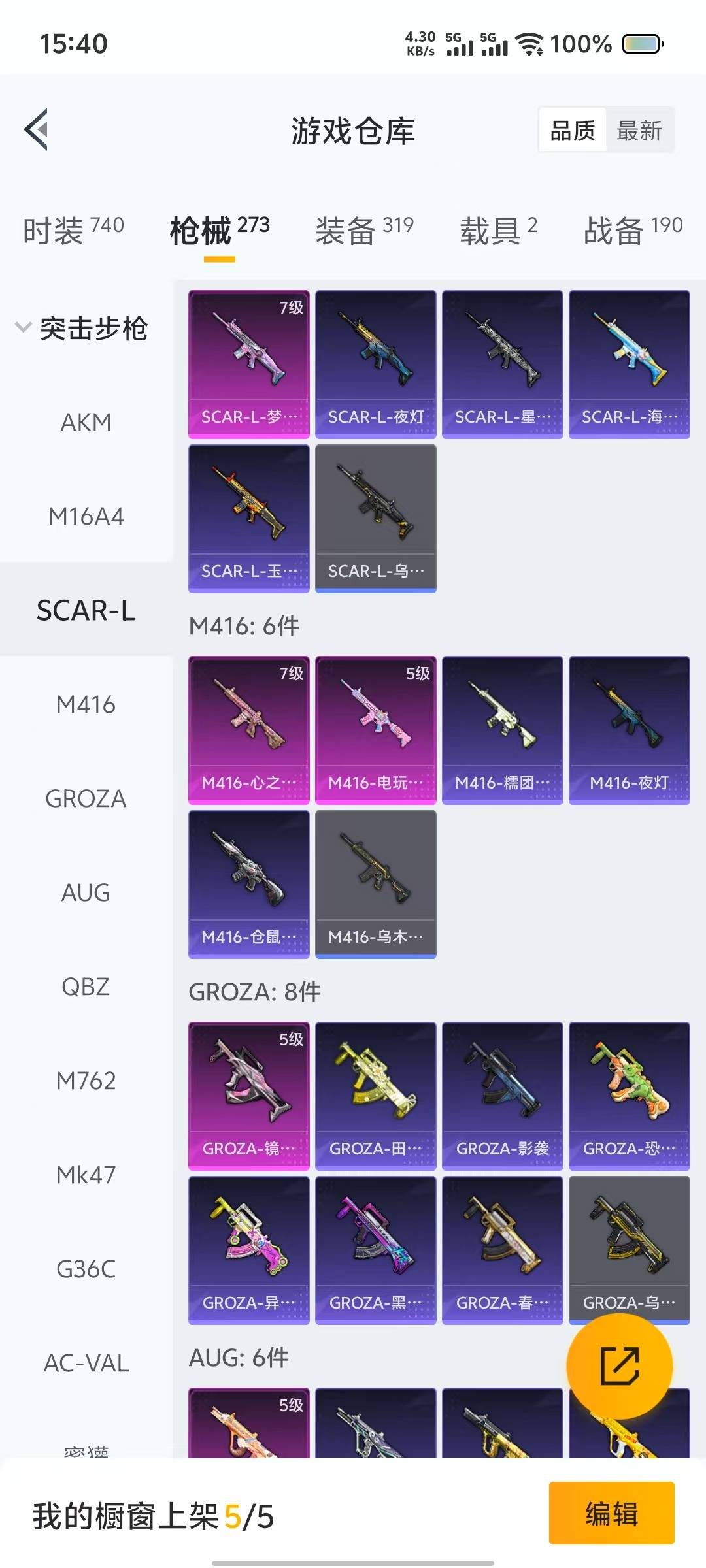Image resolution: width=706 pixels, height=1568 pixels.
Task: Collapse the 突击步枪 category
Action: pos(82,328)
